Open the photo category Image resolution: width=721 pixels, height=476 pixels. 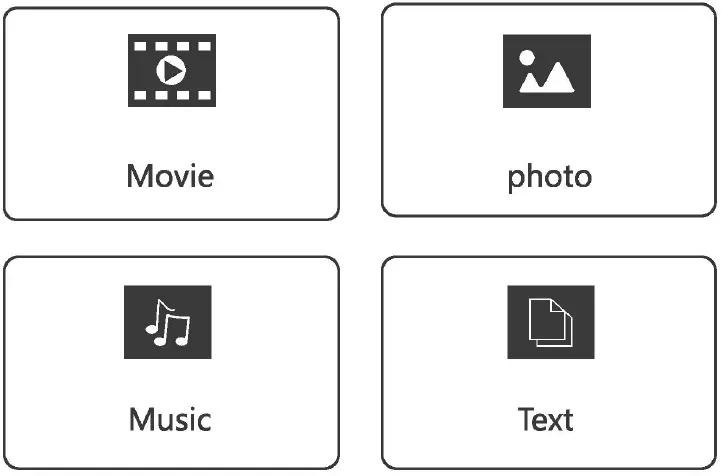coord(548,110)
